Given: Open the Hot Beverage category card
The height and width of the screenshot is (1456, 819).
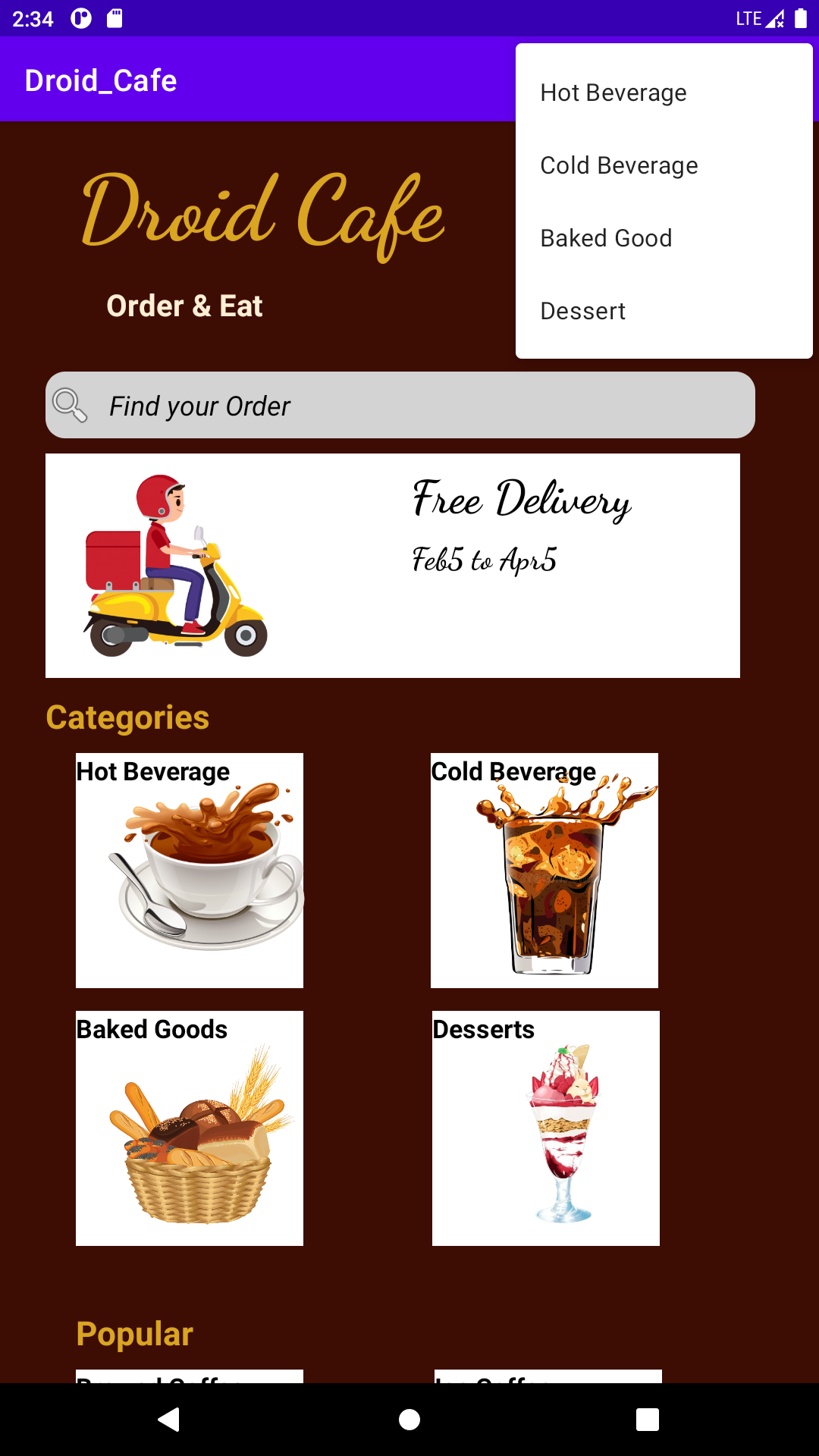Looking at the screenshot, I should click(x=189, y=870).
